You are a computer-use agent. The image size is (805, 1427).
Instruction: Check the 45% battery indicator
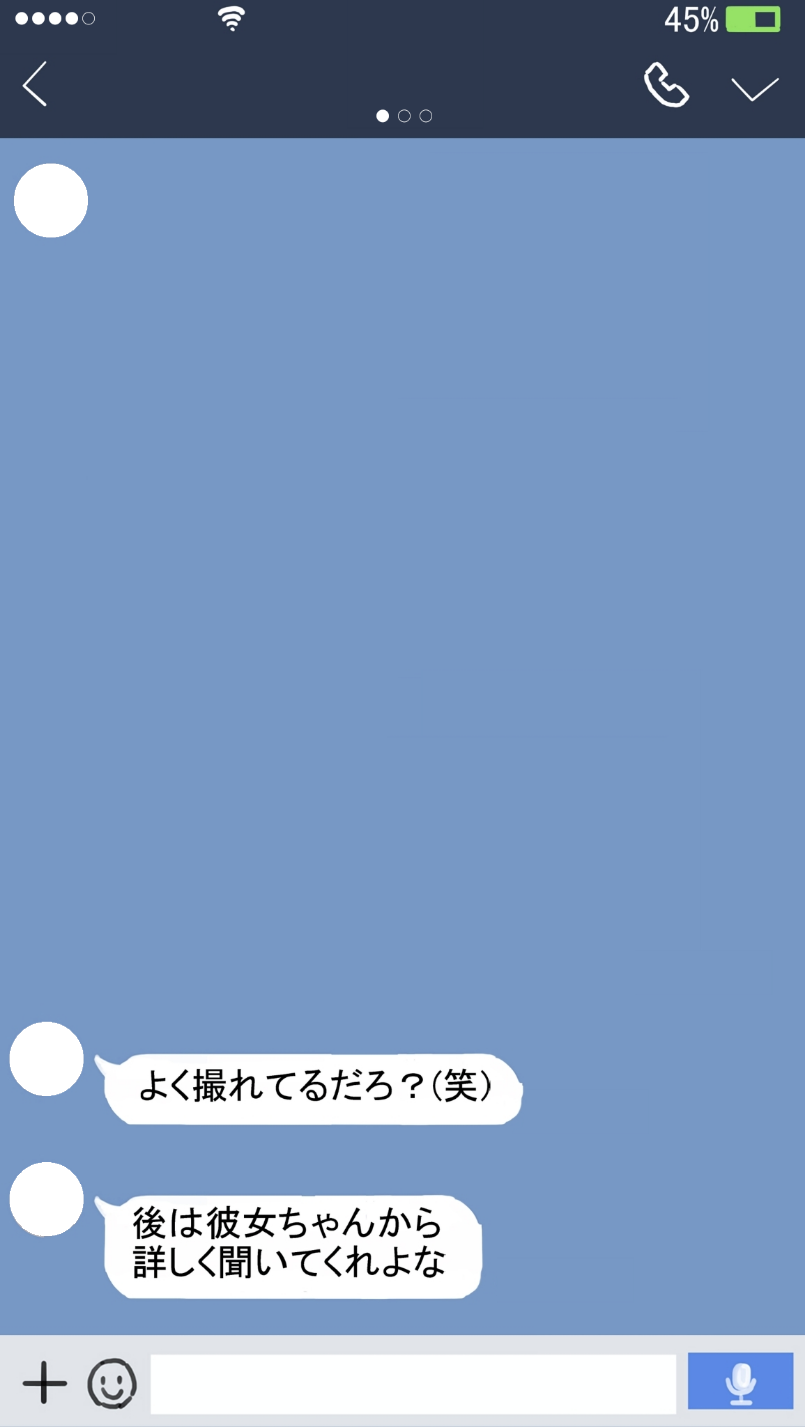pyautogui.click(x=692, y=17)
